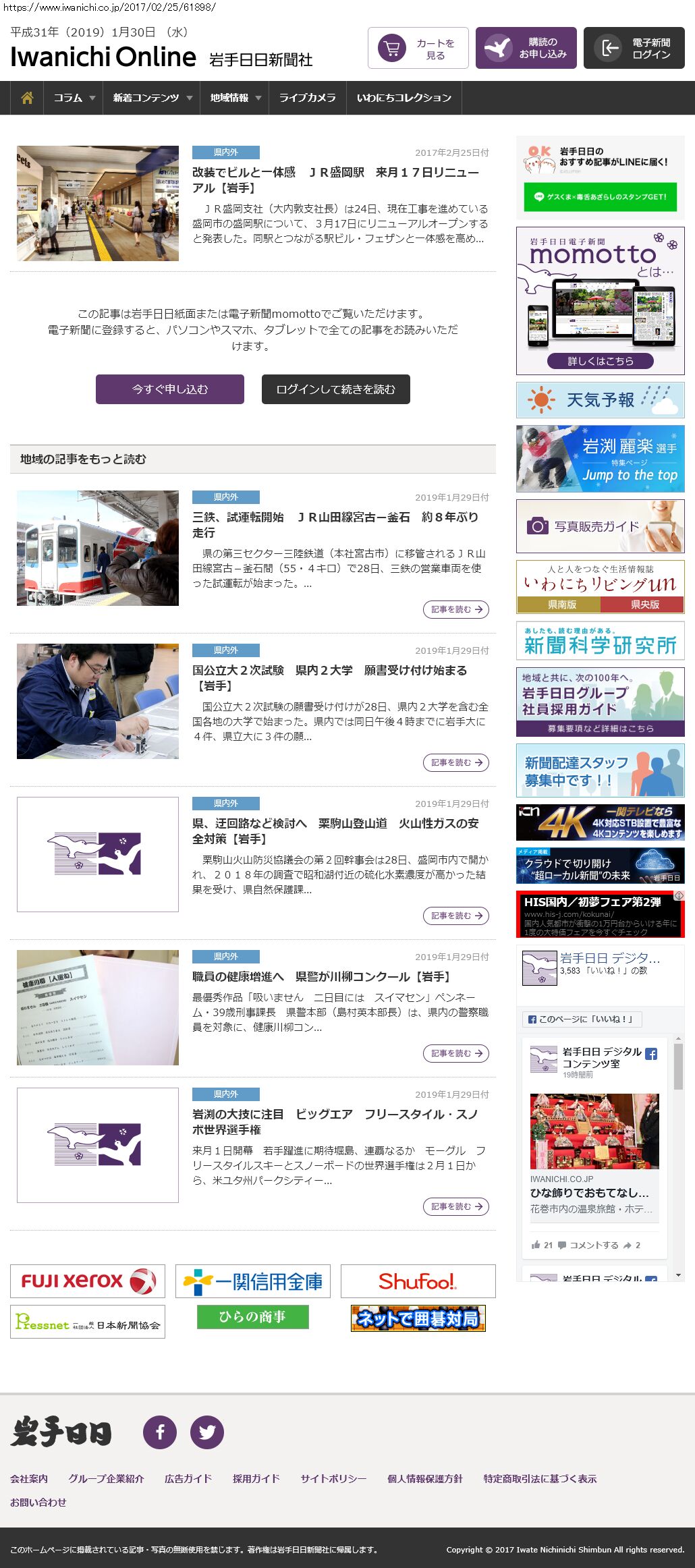The width and height of the screenshot is (695, 1568).
Task: Open 写真販売ガイド banner
Action: [600, 526]
